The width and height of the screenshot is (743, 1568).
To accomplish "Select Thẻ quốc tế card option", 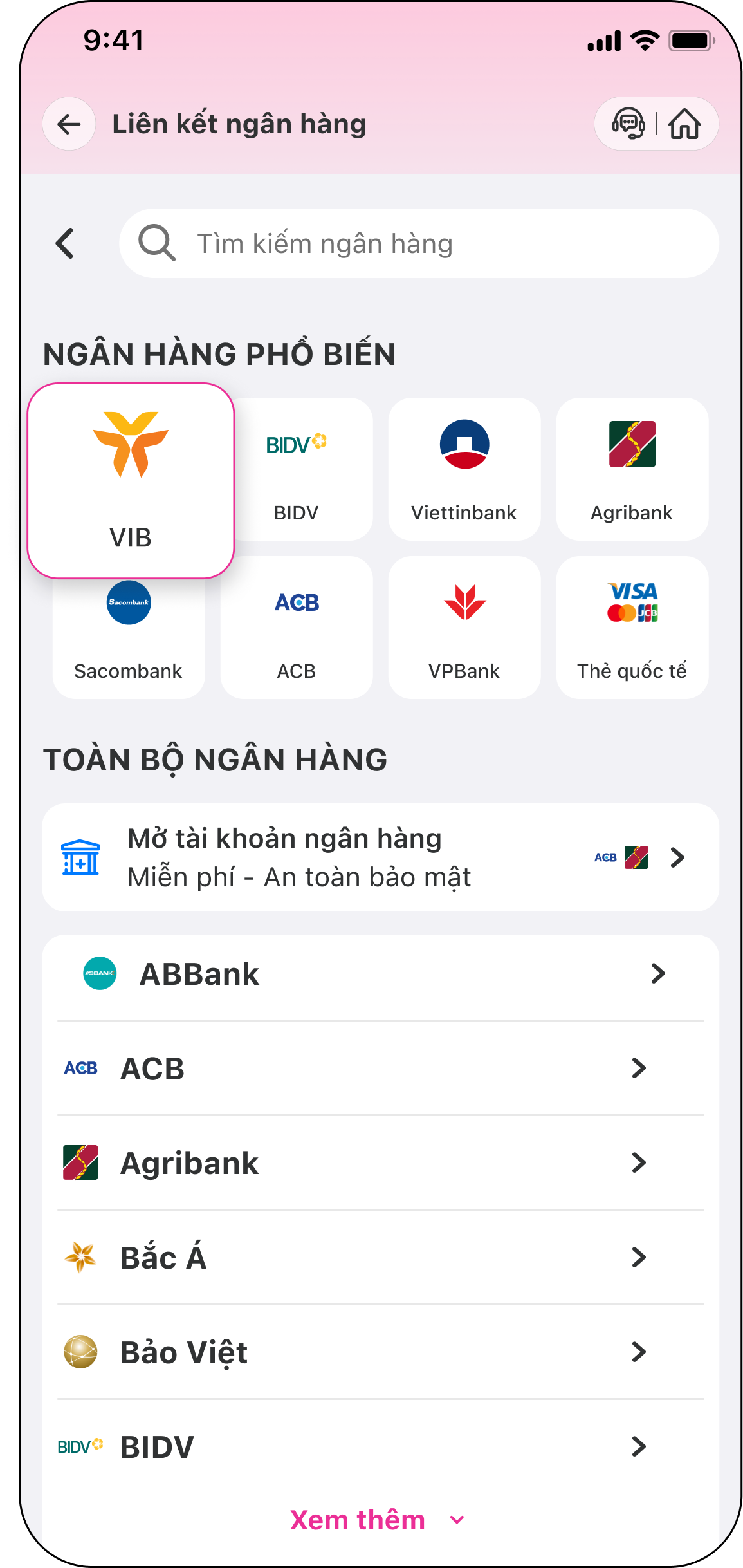I will [632, 628].
